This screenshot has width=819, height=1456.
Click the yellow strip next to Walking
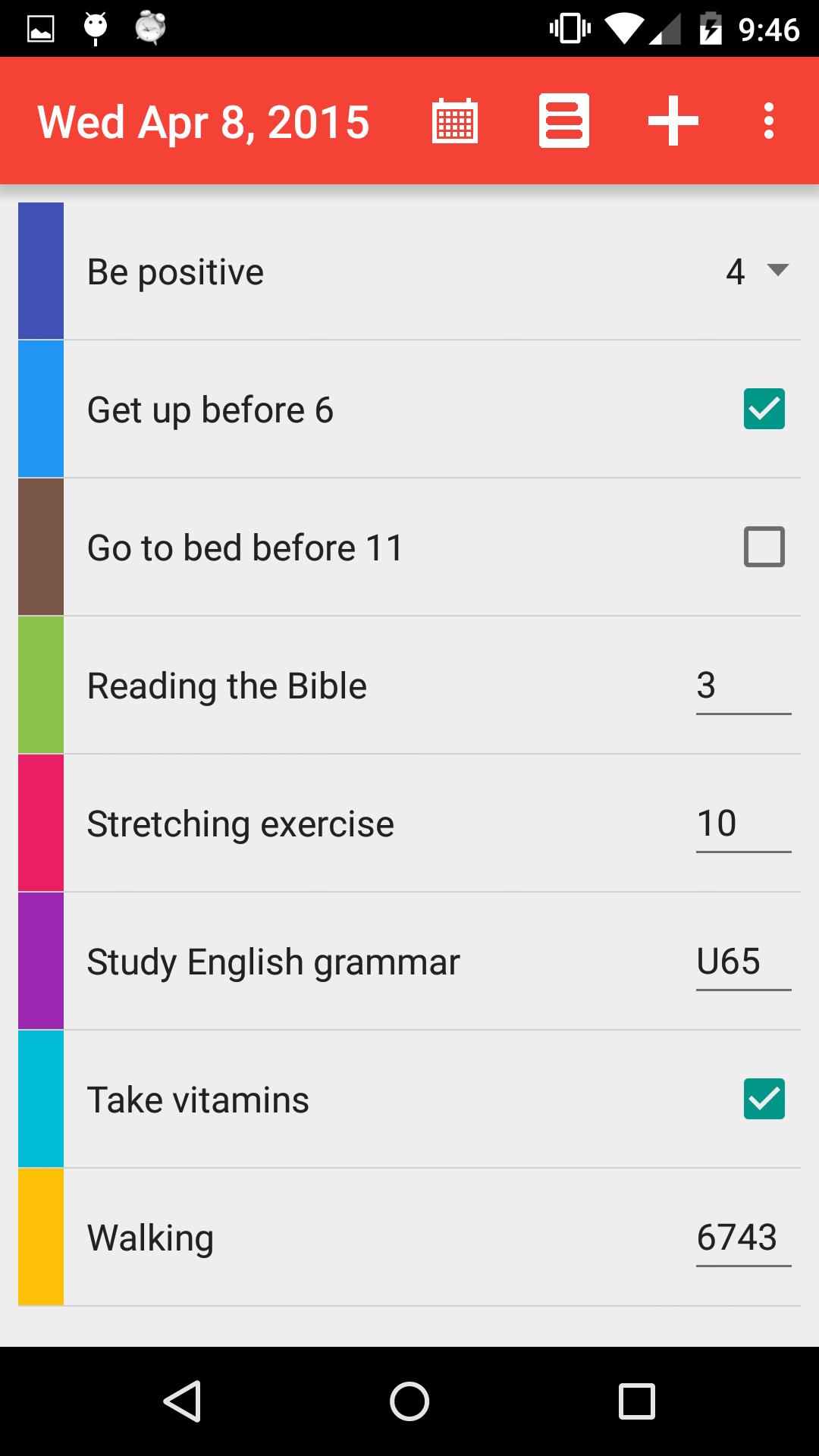(x=41, y=1236)
